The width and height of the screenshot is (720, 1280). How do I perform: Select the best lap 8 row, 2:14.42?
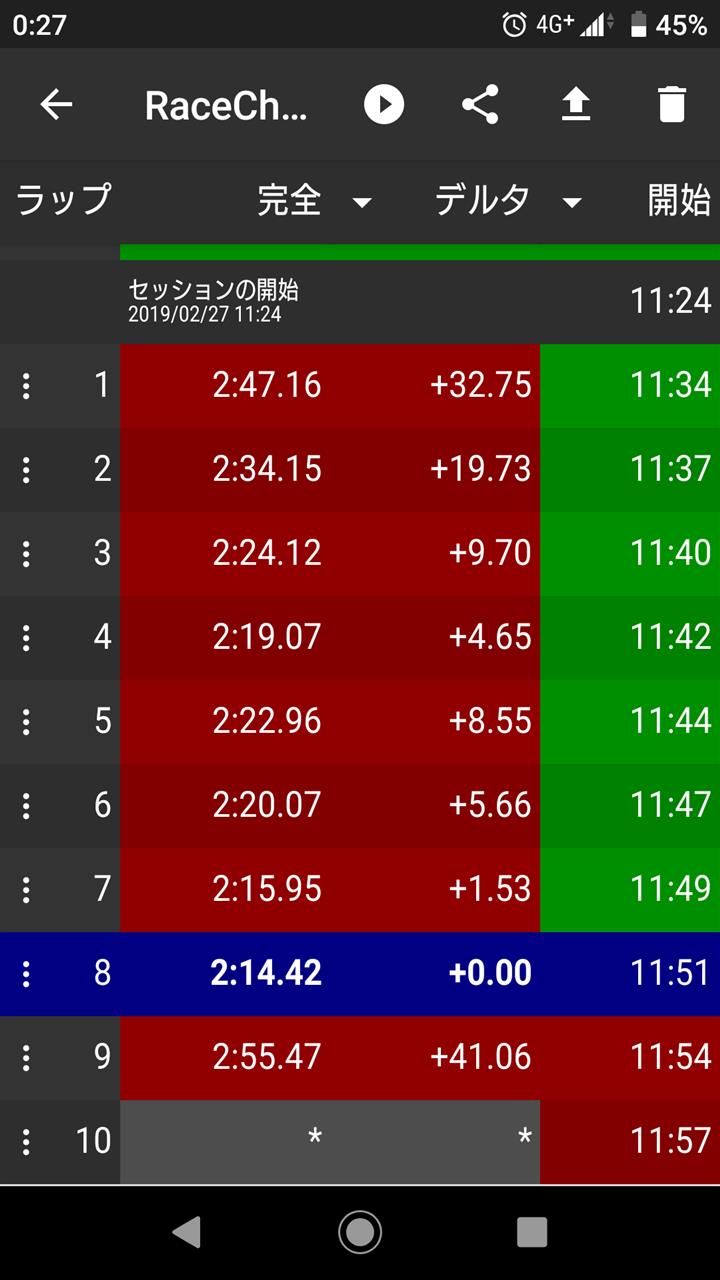(x=360, y=973)
